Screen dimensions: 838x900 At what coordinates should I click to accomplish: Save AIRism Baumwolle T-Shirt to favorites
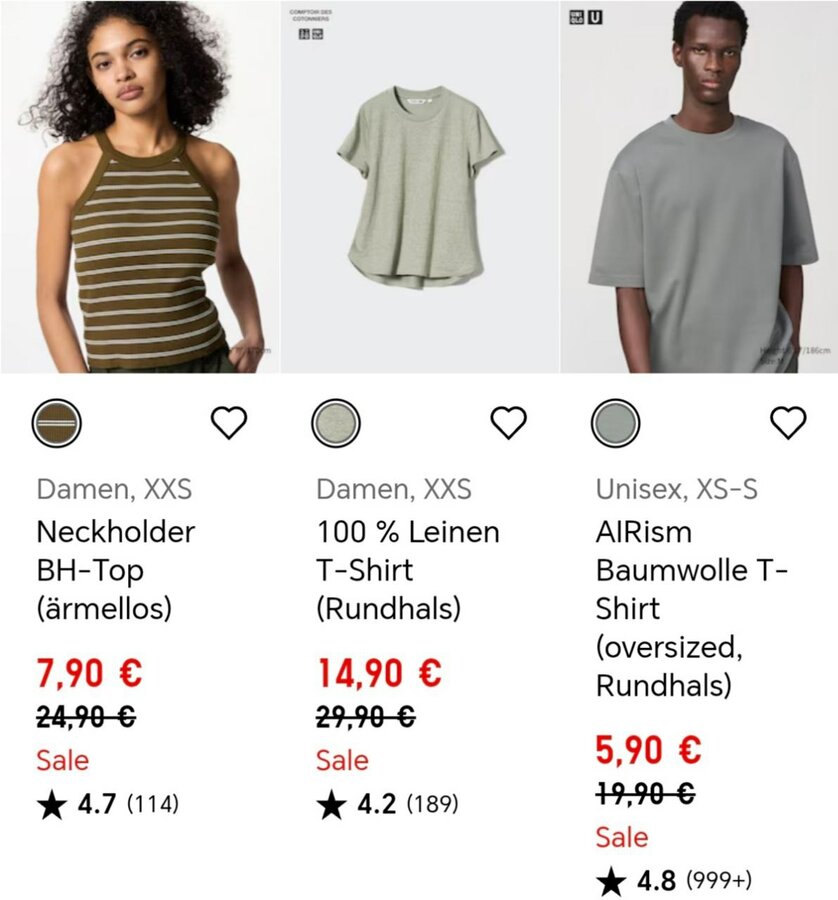pos(788,423)
